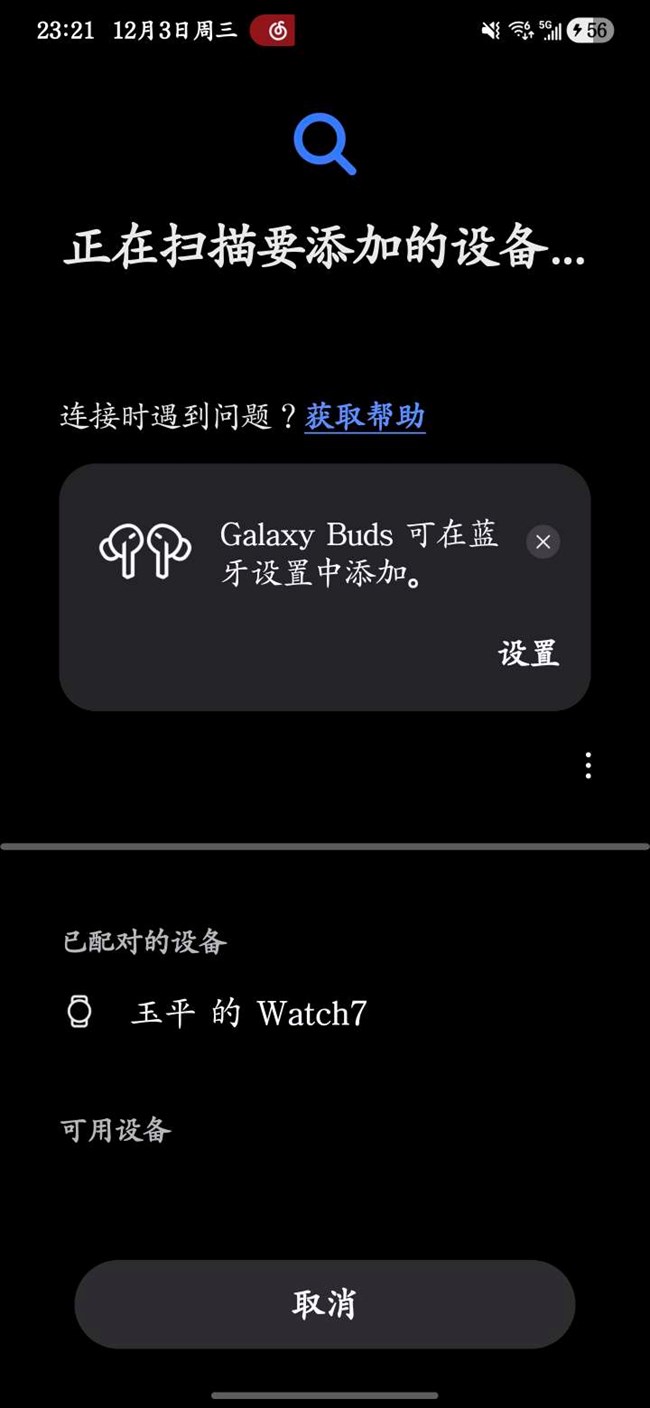Open the three-dot overflow menu

pyautogui.click(x=588, y=766)
